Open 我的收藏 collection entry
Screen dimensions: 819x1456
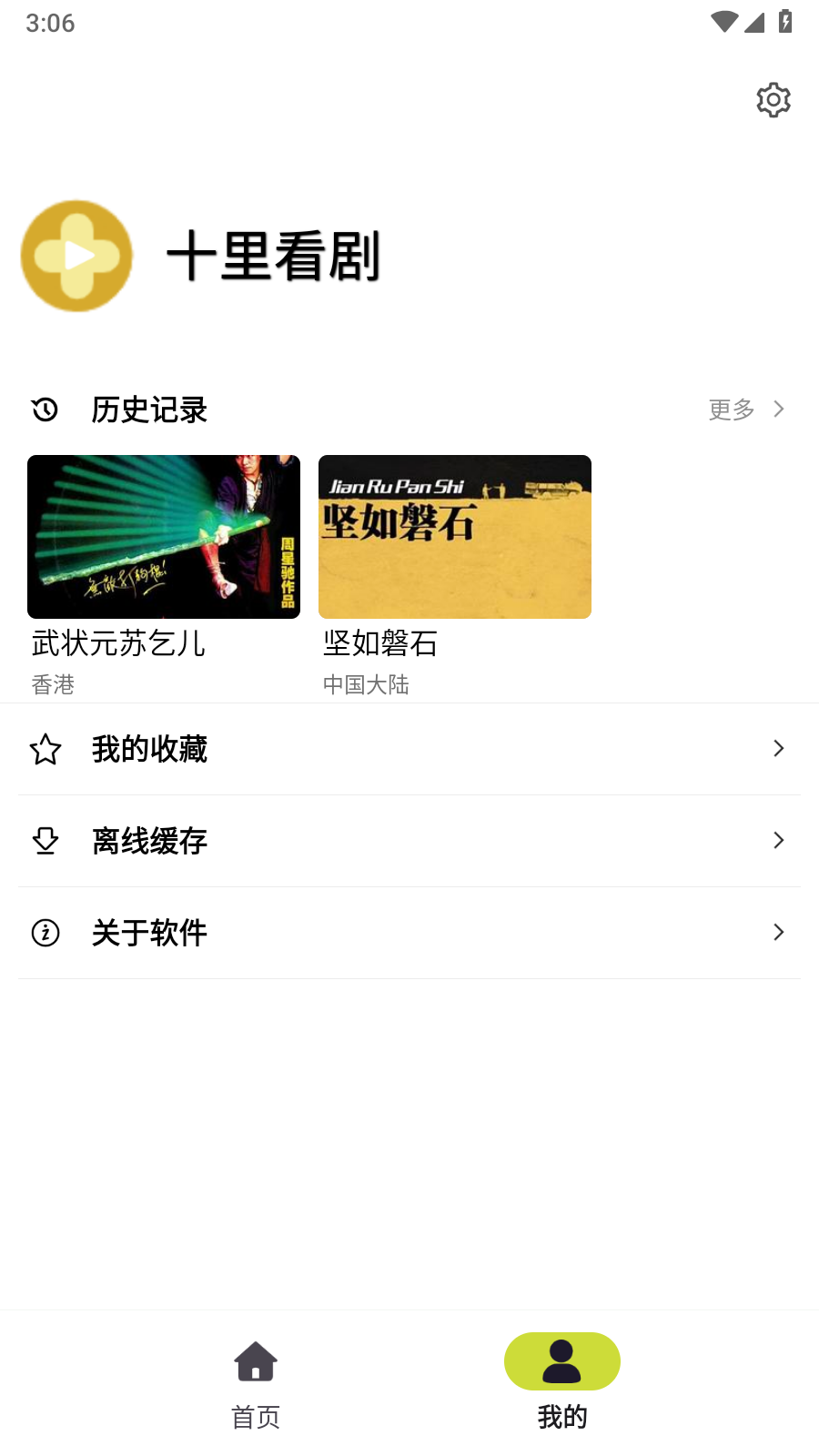151,749
